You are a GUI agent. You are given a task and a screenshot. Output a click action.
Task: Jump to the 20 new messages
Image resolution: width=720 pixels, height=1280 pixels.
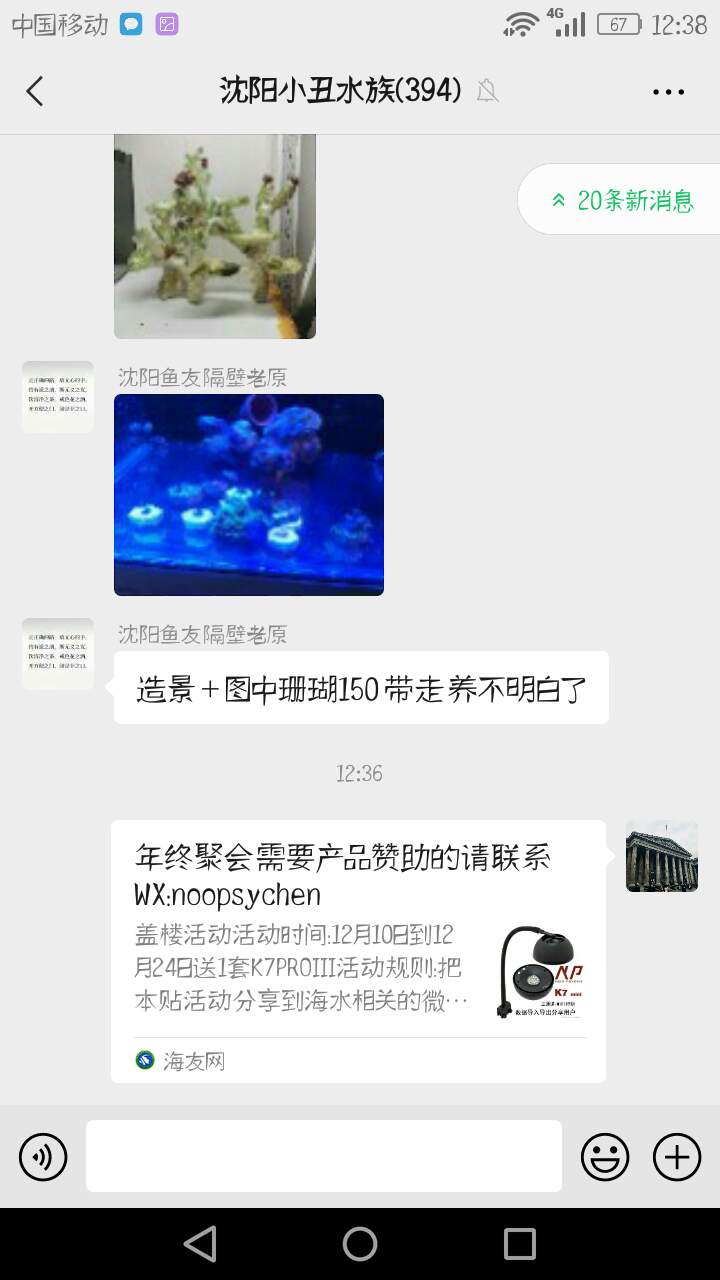click(x=621, y=200)
